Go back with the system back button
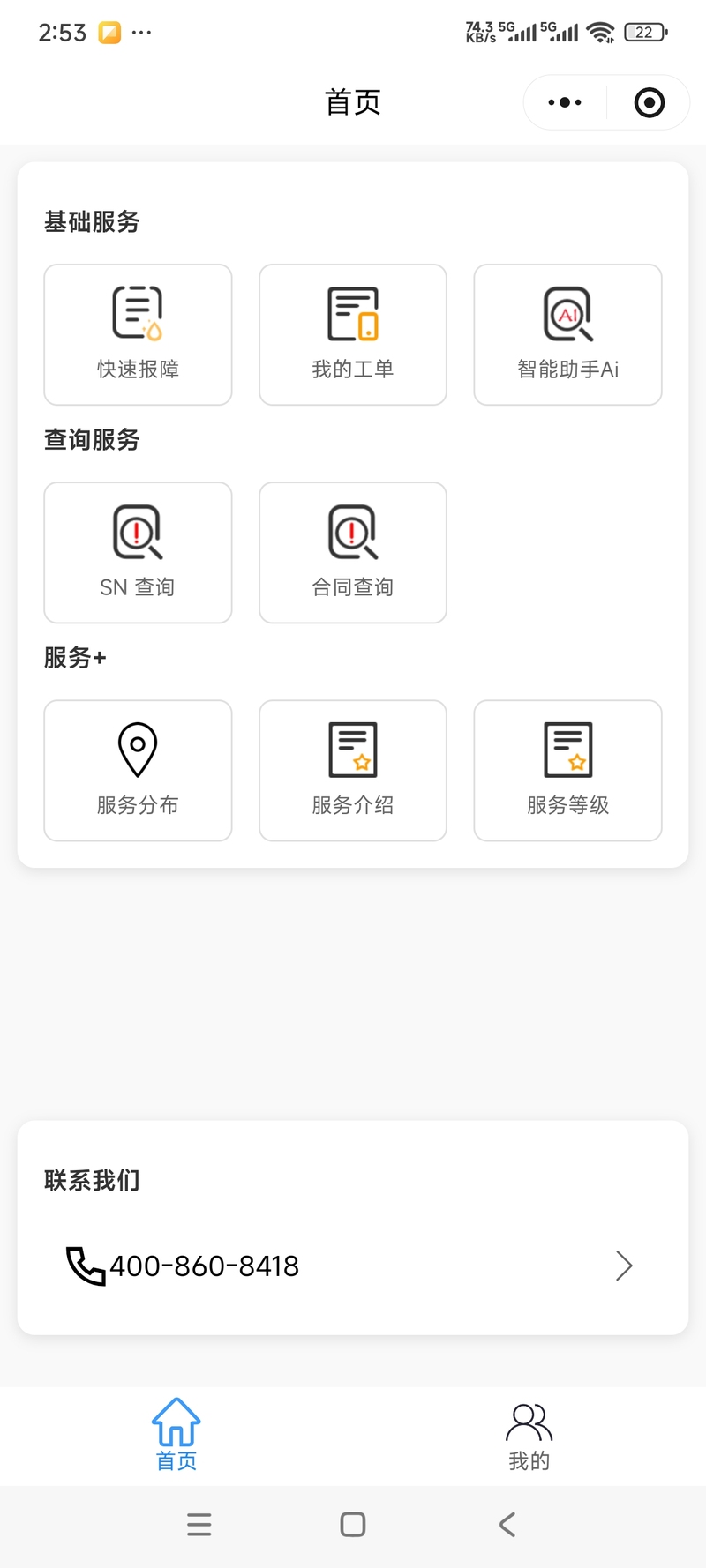 coord(507,1525)
